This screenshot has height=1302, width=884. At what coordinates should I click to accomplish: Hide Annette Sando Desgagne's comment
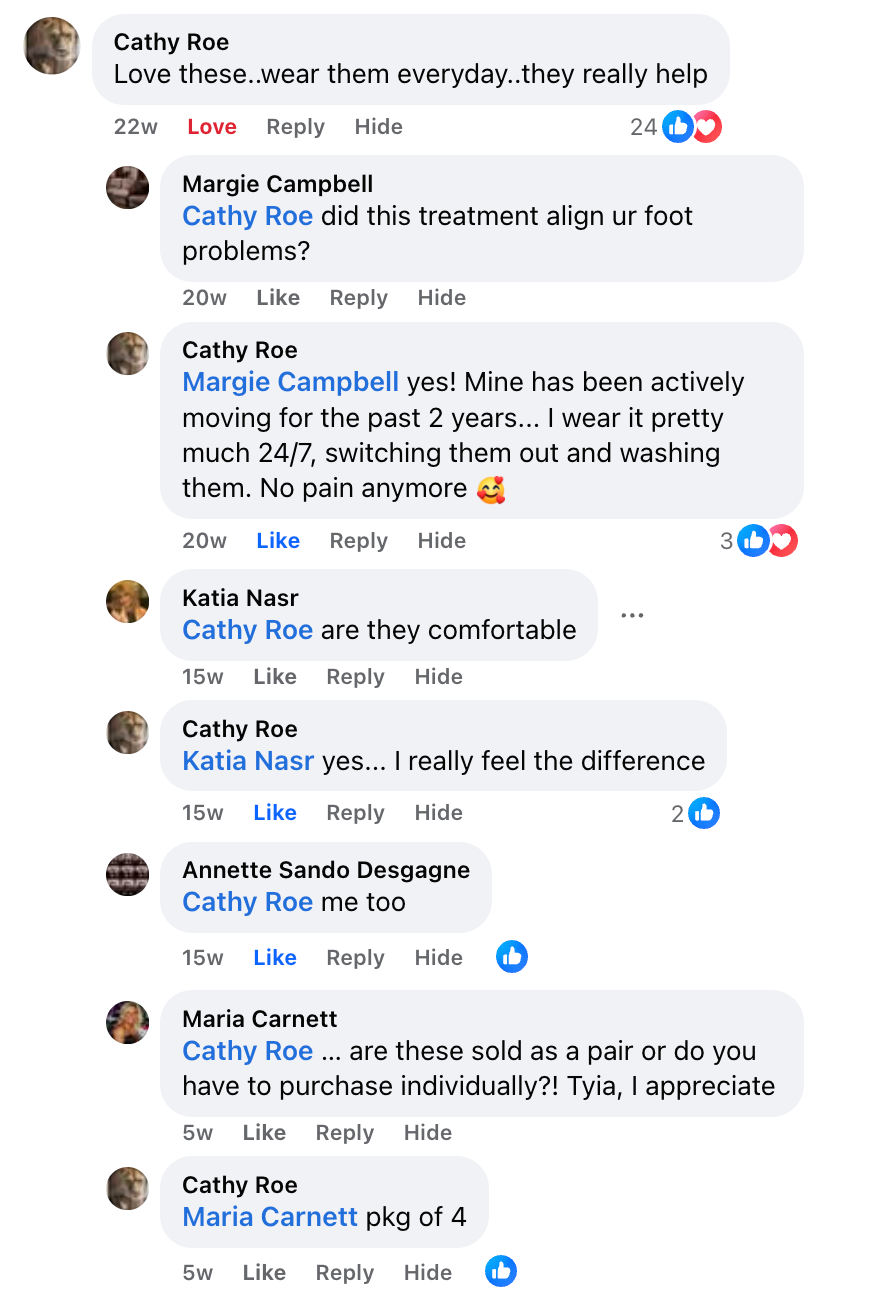[x=438, y=958]
